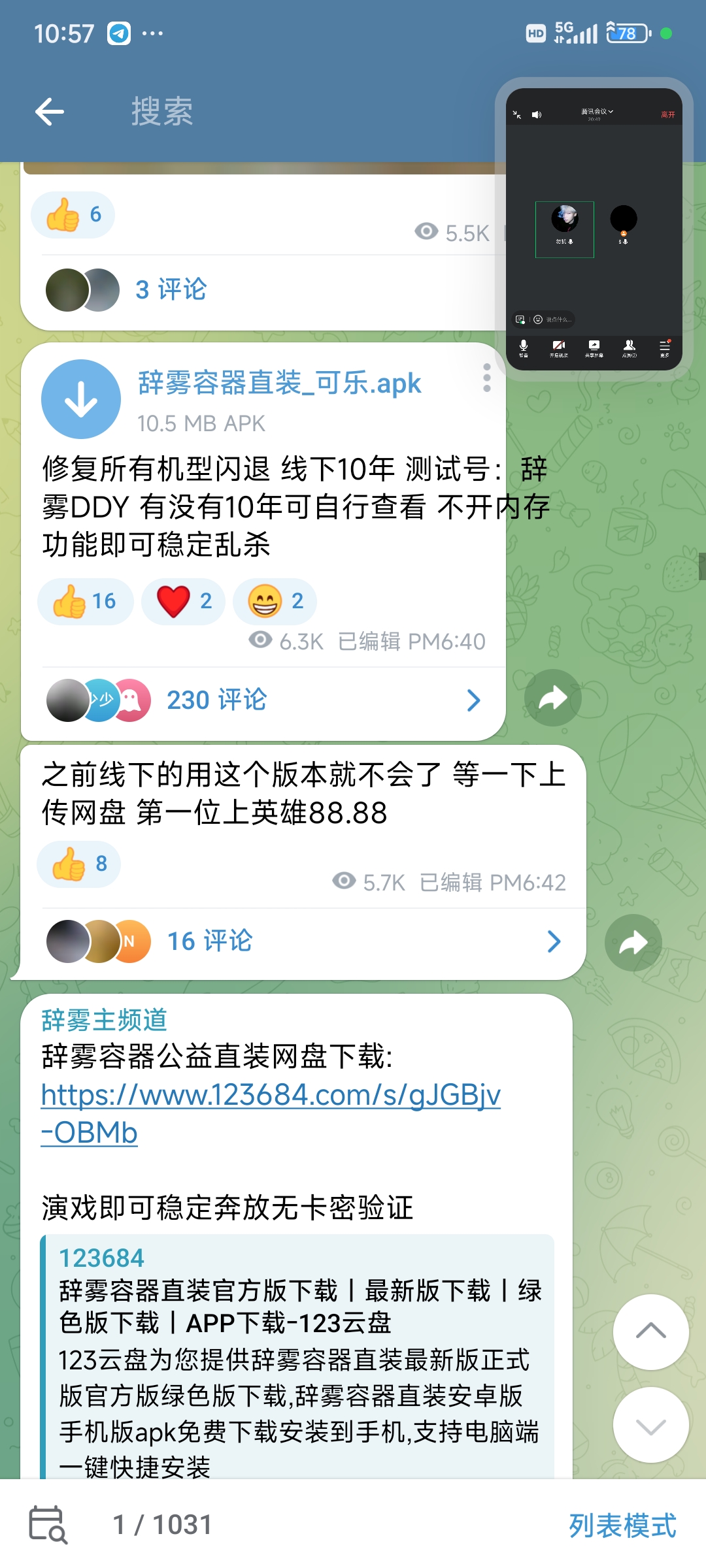
Task: Switch to 列表模式 list view
Action: 622,1525
